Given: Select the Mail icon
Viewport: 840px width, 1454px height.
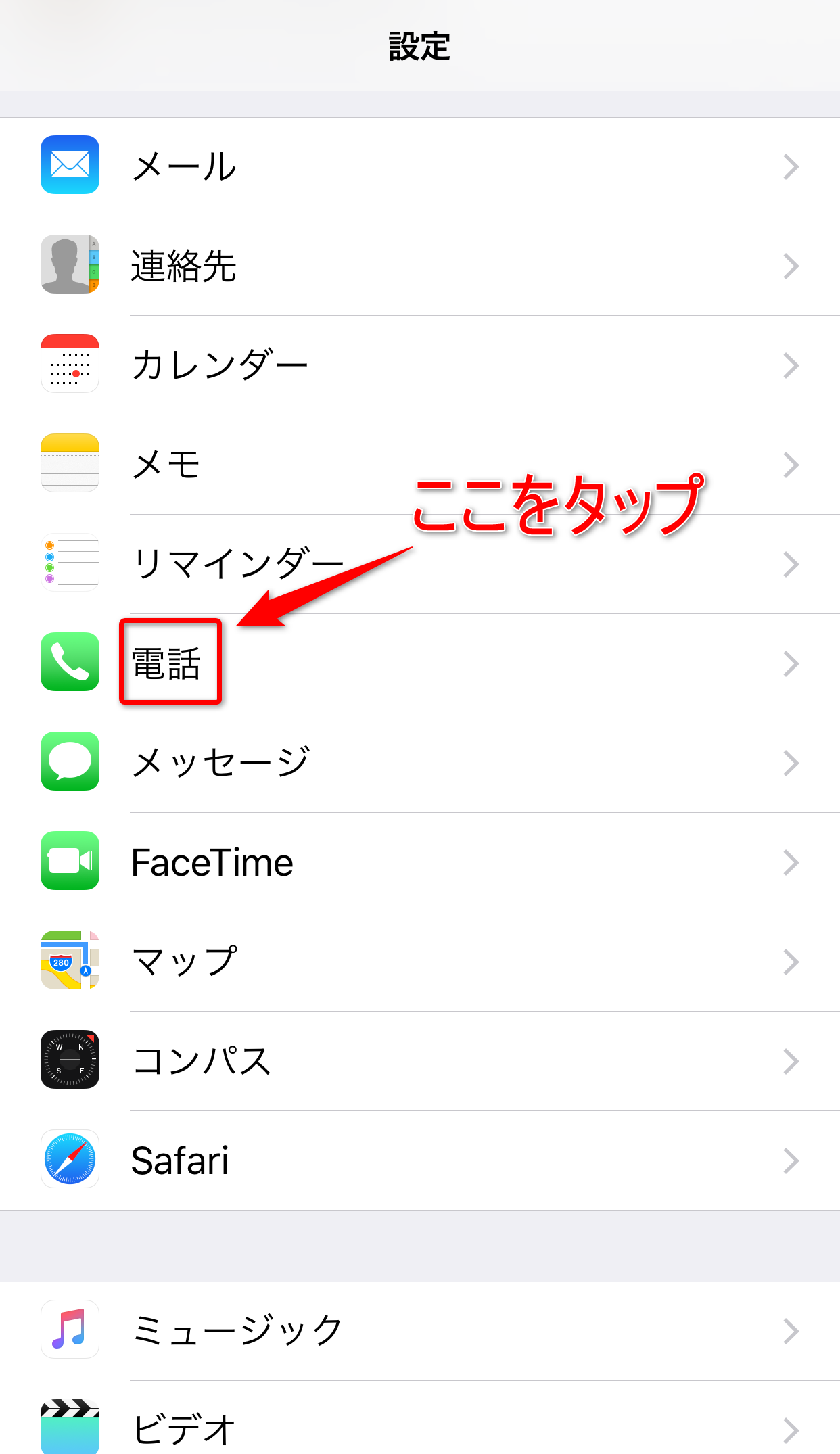Looking at the screenshot, I should coord(70,166).
